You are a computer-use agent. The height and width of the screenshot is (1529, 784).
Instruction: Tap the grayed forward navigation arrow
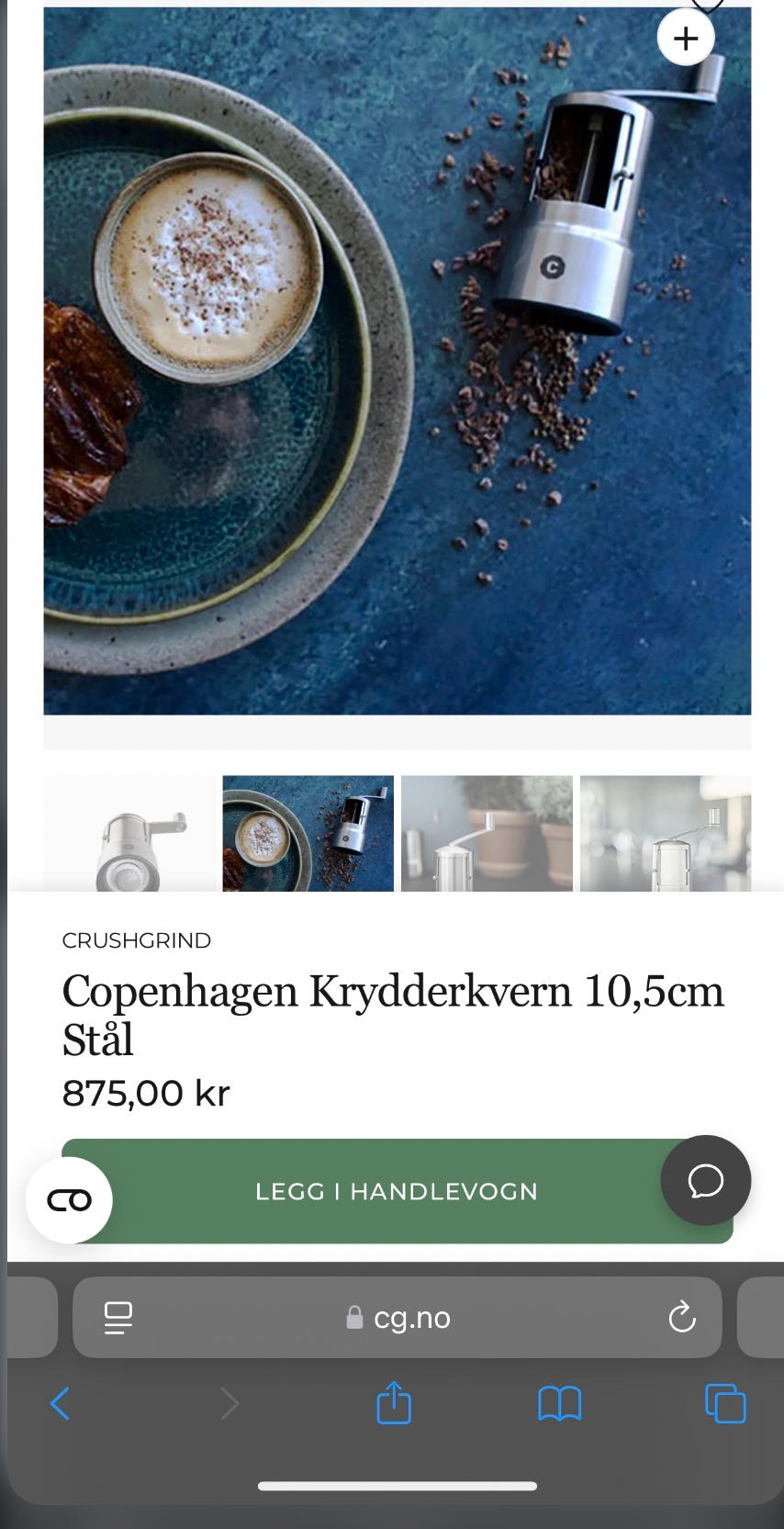tap(229, 1403)
